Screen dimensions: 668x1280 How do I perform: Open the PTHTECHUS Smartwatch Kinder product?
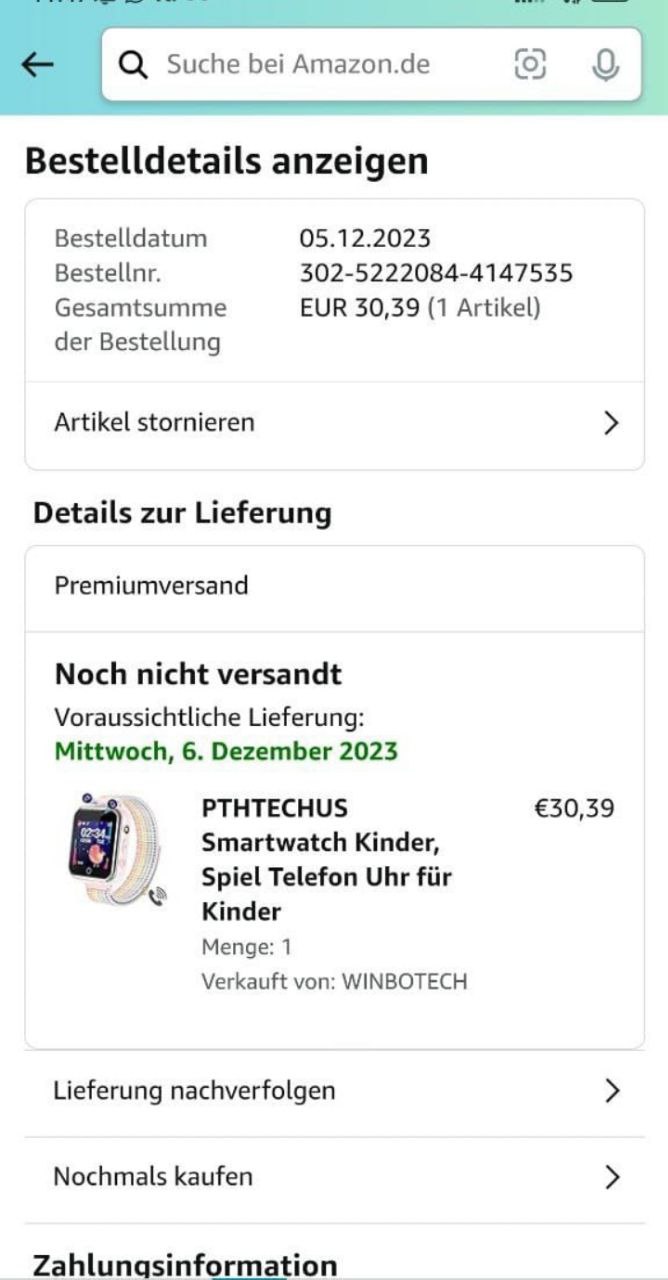(x=326, y=859)
